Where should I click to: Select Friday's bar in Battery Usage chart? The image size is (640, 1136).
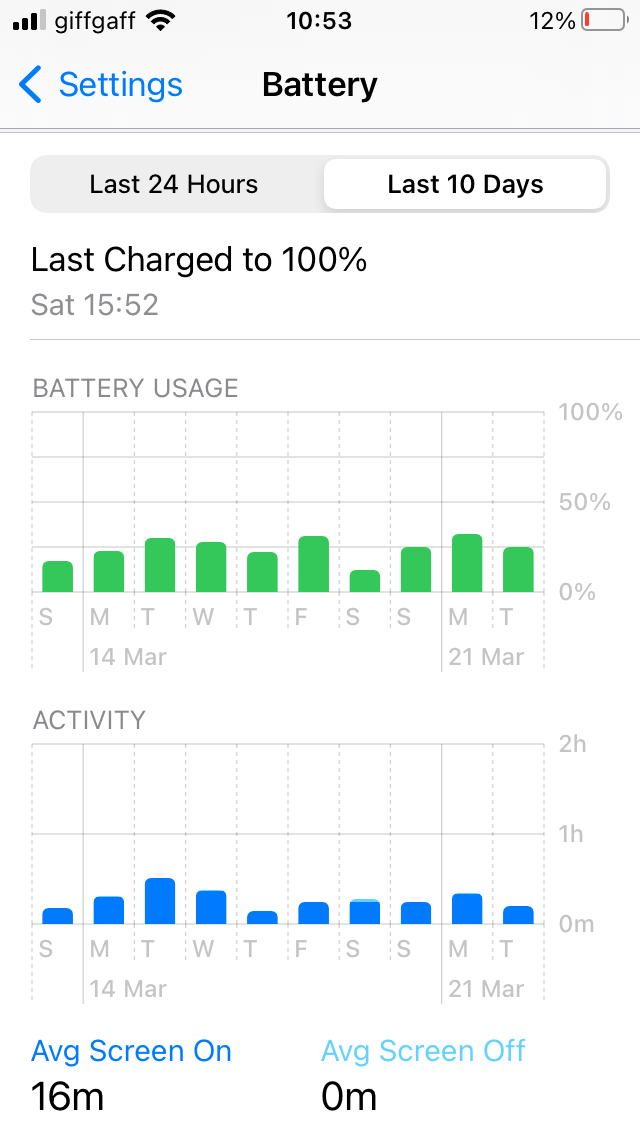point(313,565)
